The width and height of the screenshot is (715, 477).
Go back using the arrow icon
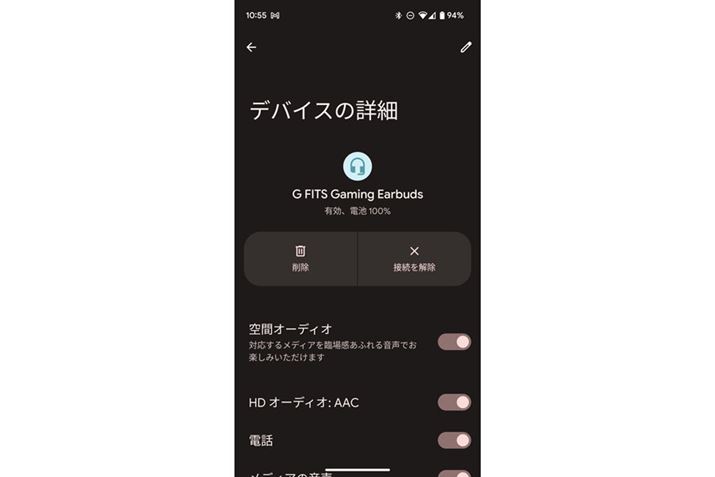click(x=251, y=47)
